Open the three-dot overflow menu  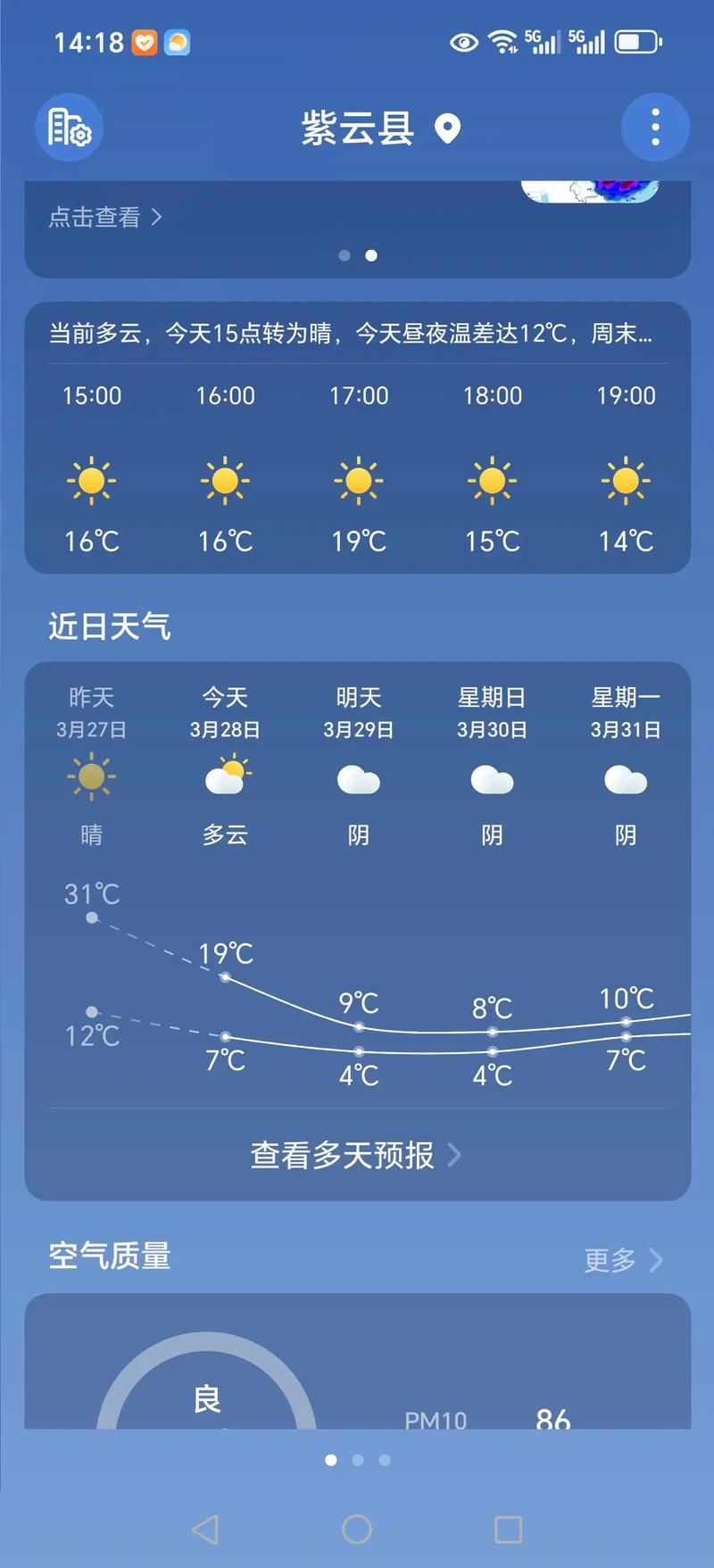tap(654, 126)
